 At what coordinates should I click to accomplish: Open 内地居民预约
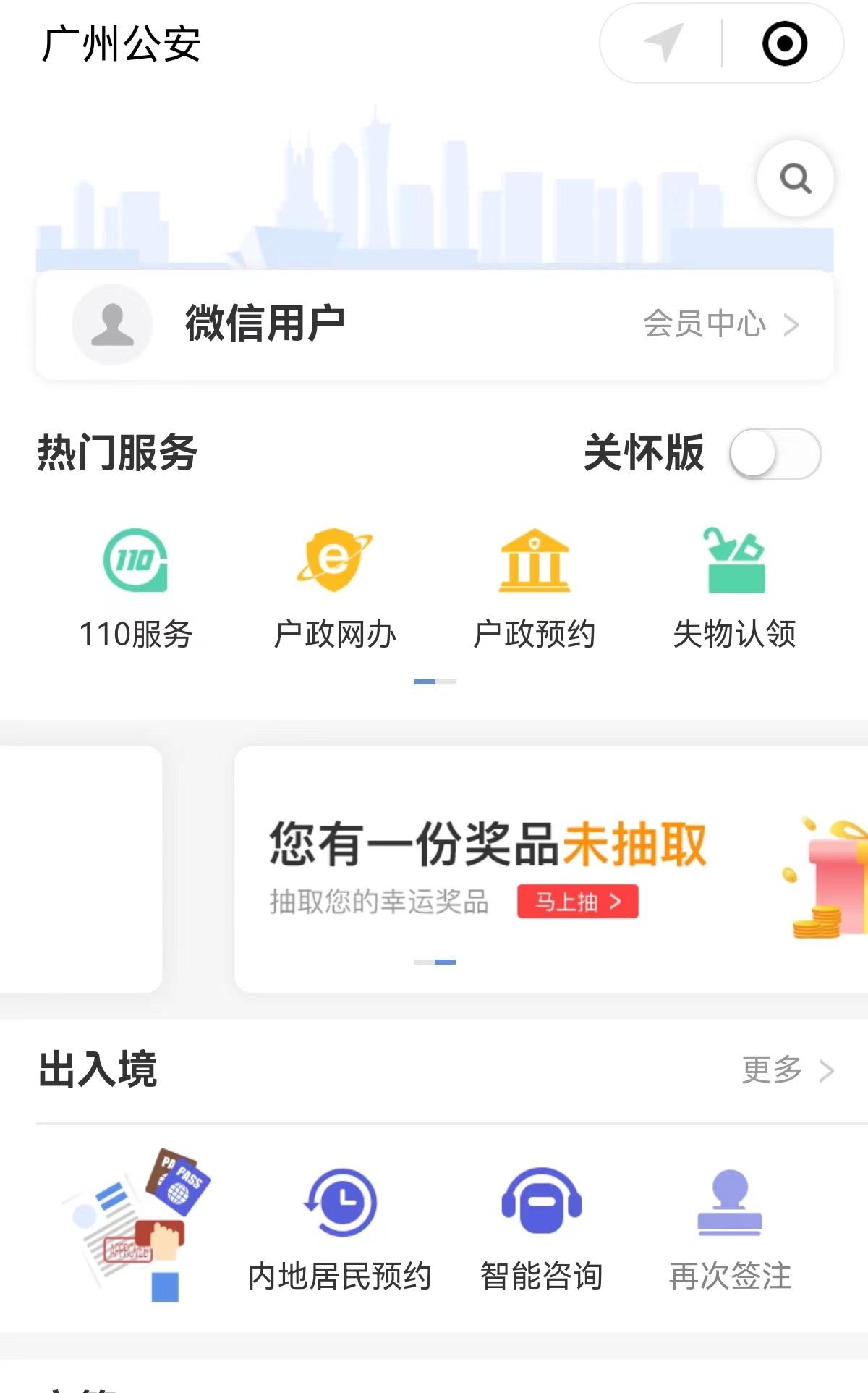click(340, 1229)
